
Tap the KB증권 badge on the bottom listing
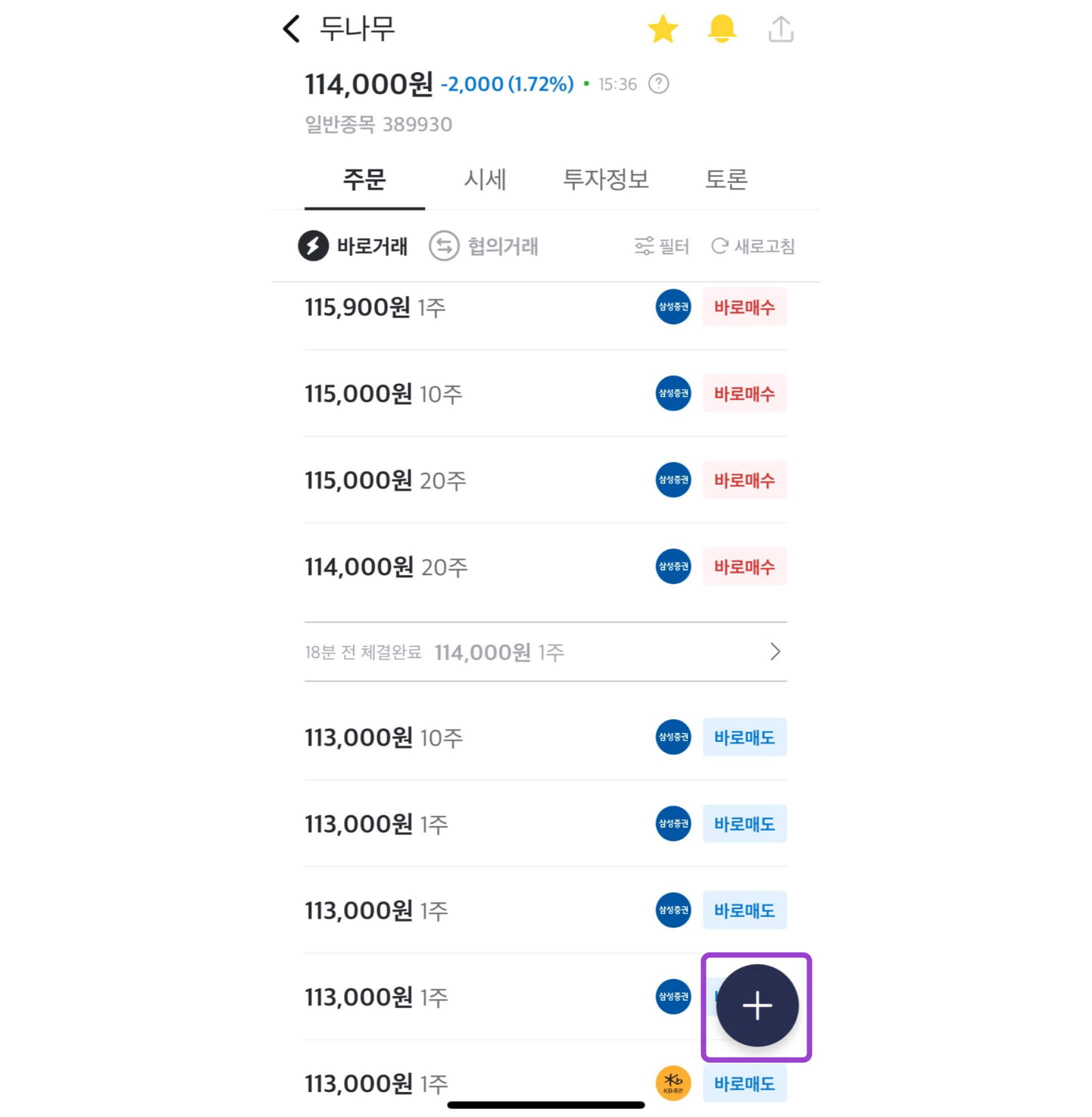673,1082
